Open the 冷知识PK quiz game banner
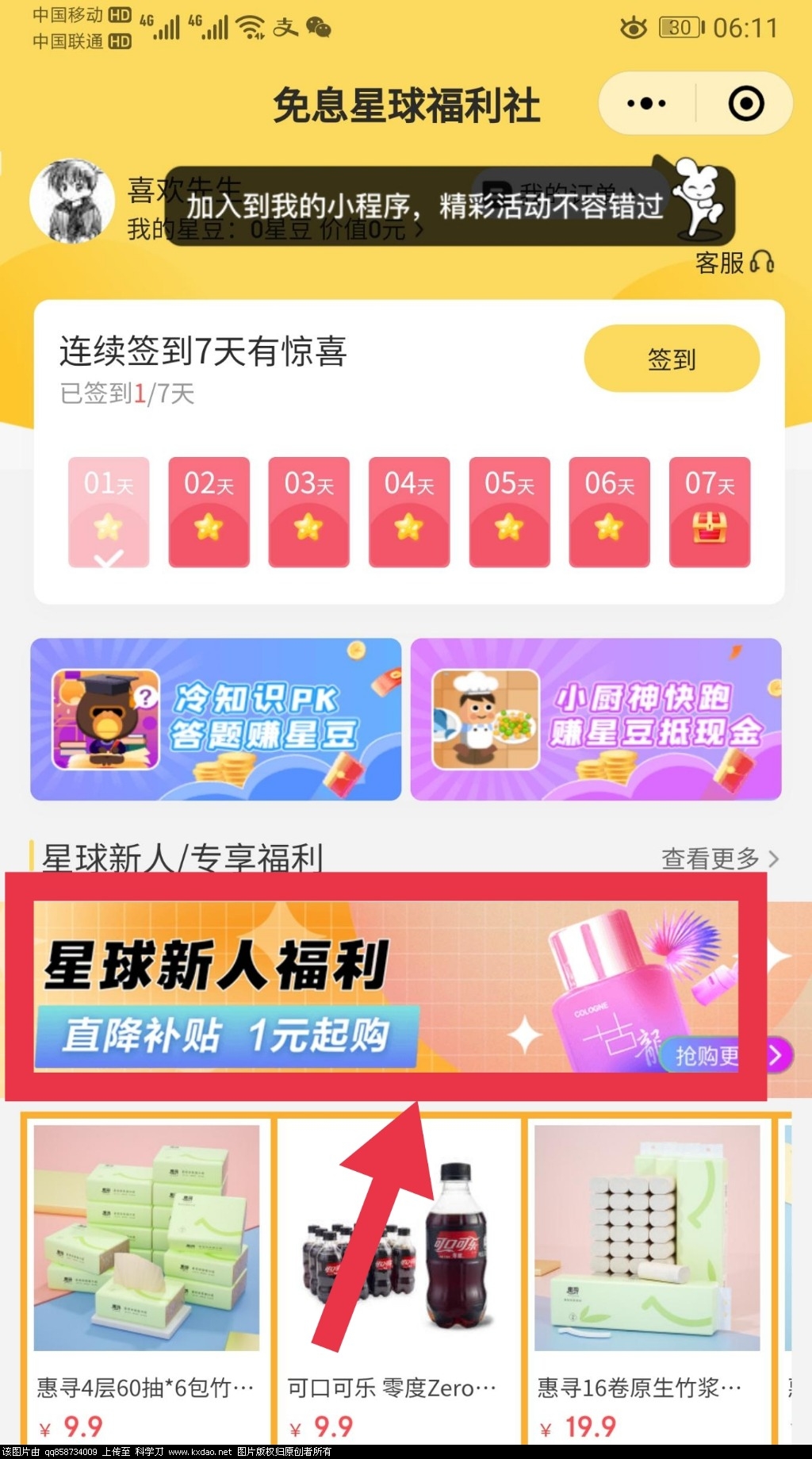 216,719
